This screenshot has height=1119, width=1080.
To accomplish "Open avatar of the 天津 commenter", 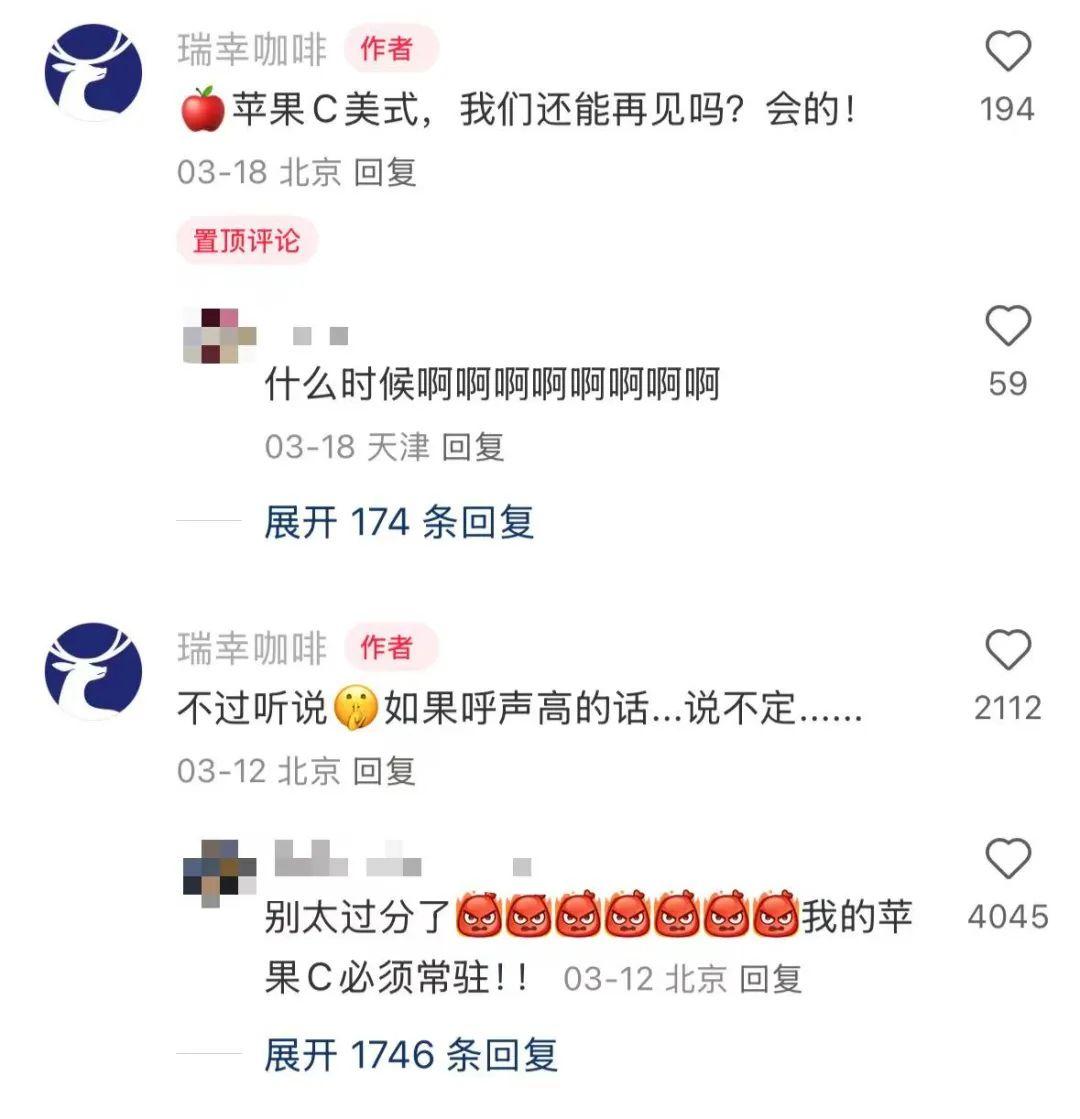I will coord(220,336).
